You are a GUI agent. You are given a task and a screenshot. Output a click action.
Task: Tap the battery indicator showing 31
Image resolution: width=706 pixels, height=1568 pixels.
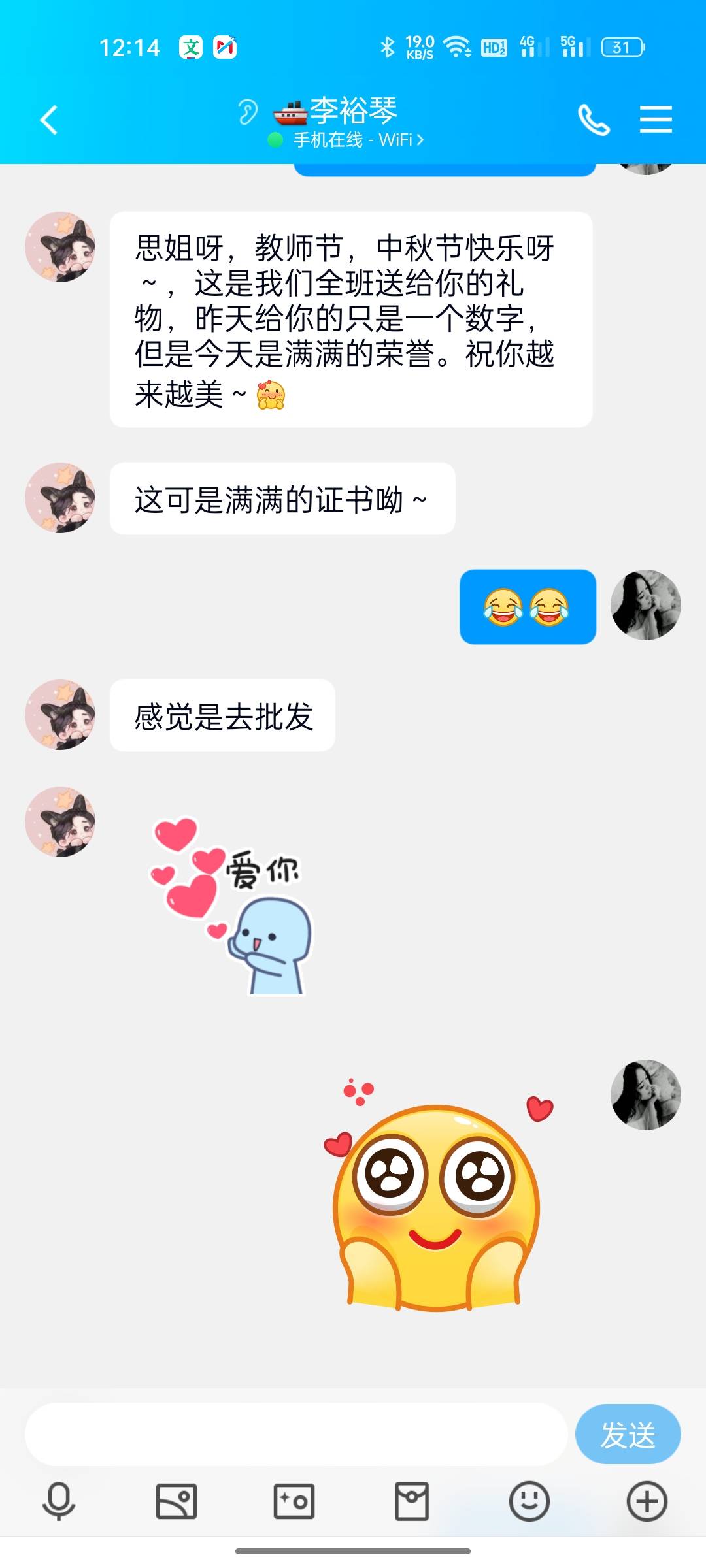click(621, 47)
